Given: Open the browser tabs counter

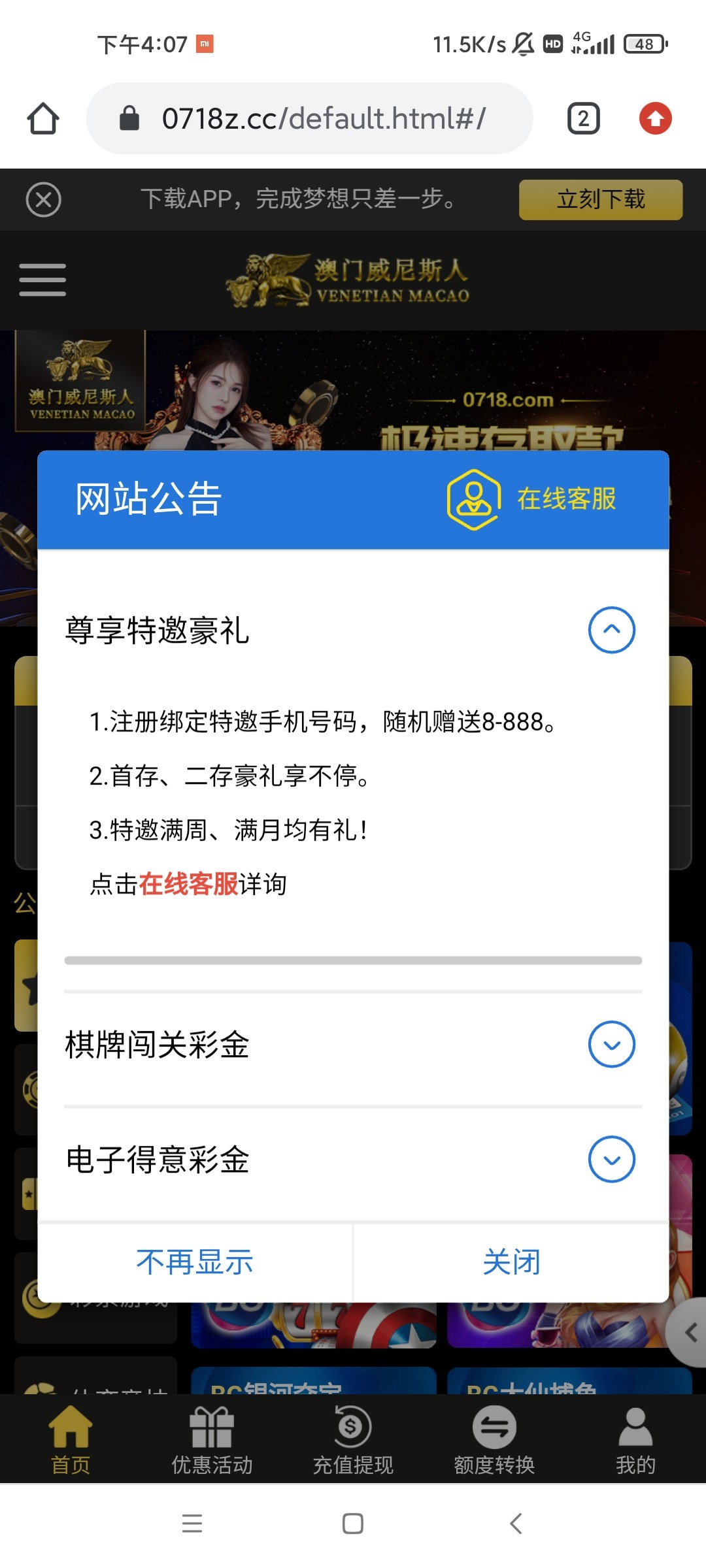Looking at the screenshot, I should (x=583, y=119).
